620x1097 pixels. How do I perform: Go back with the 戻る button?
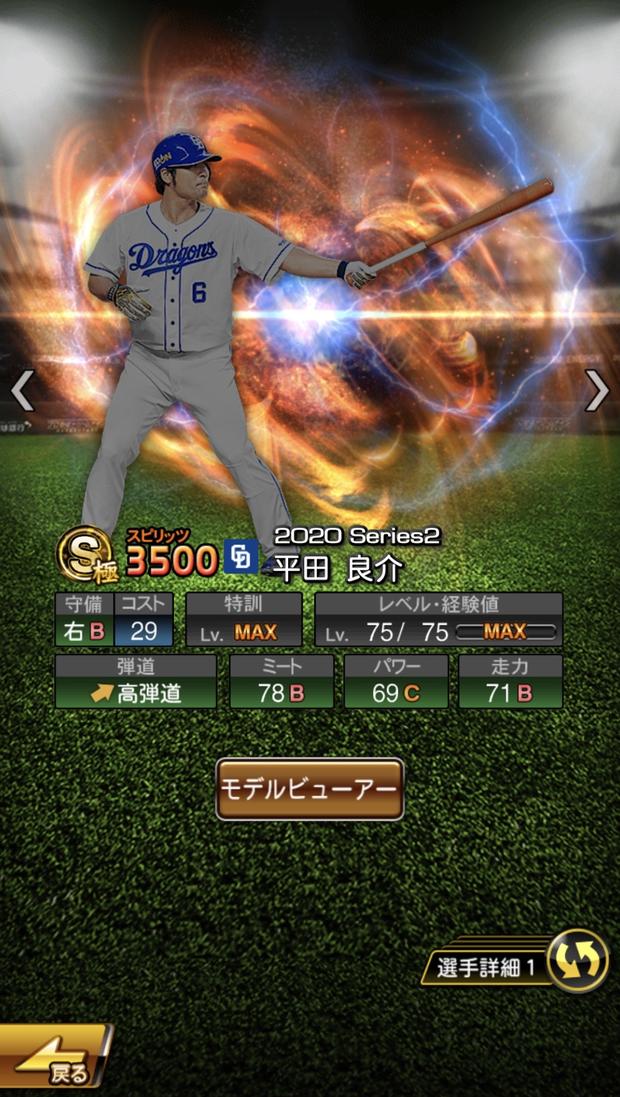point(55,1055)
